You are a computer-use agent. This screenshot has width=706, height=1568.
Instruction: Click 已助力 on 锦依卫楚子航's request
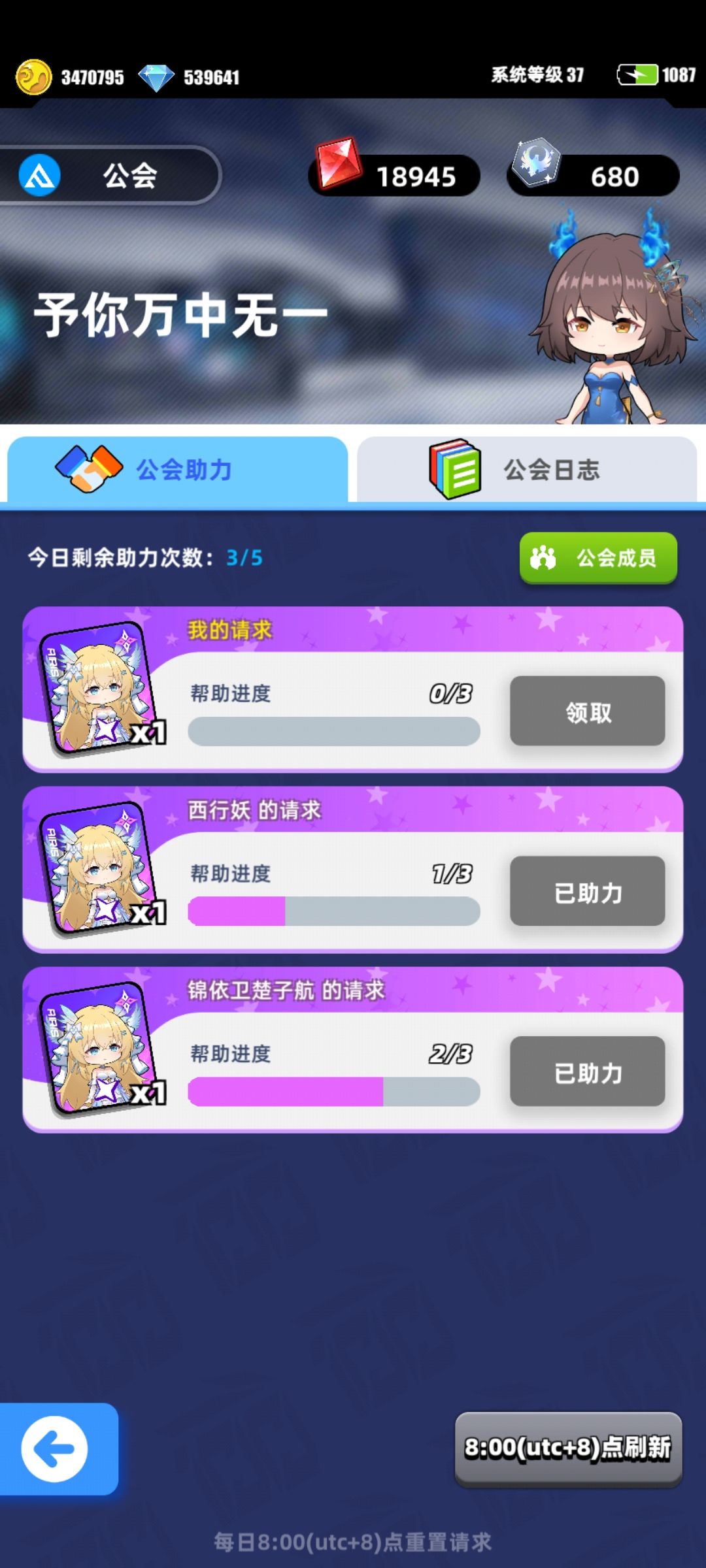coord(586,1073)
